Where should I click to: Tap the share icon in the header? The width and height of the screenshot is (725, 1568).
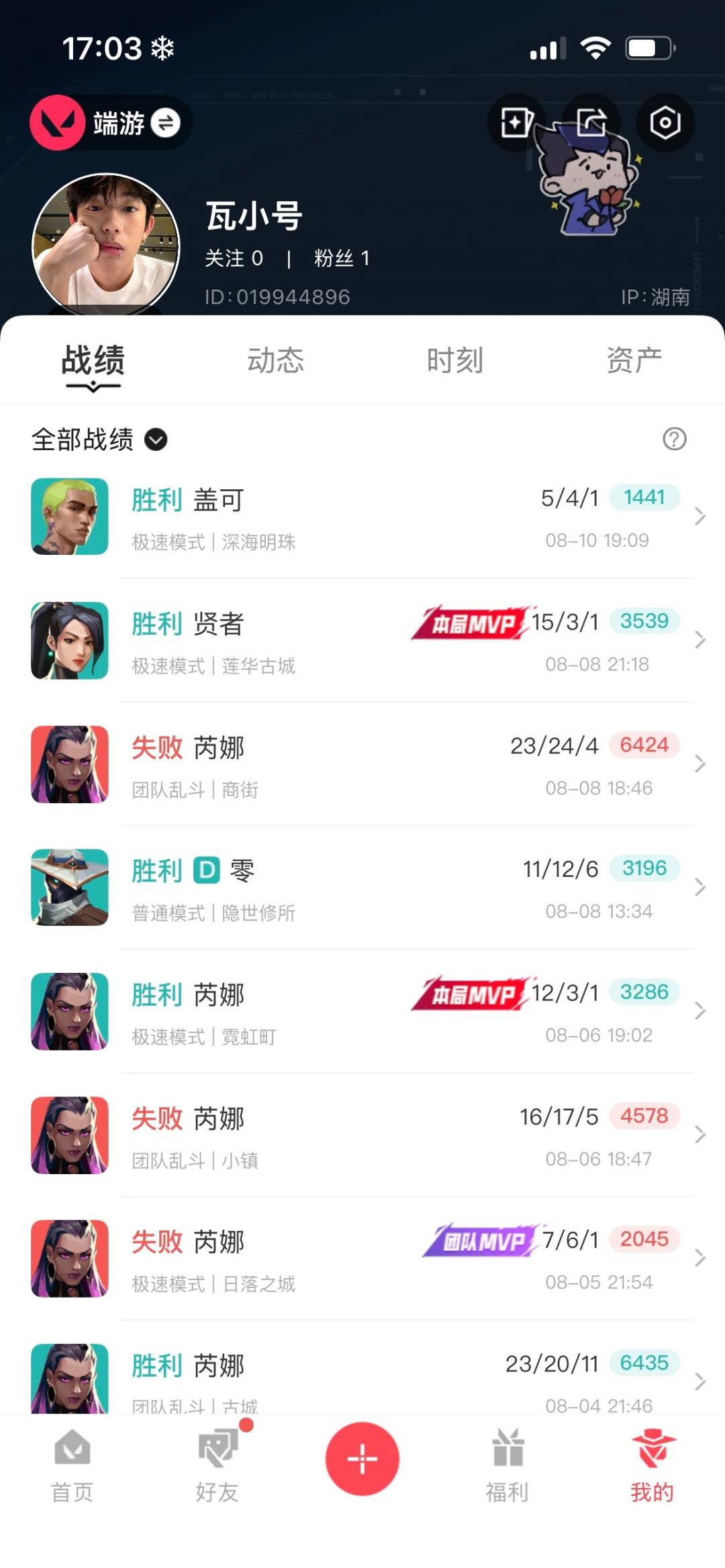pos(591,123)
